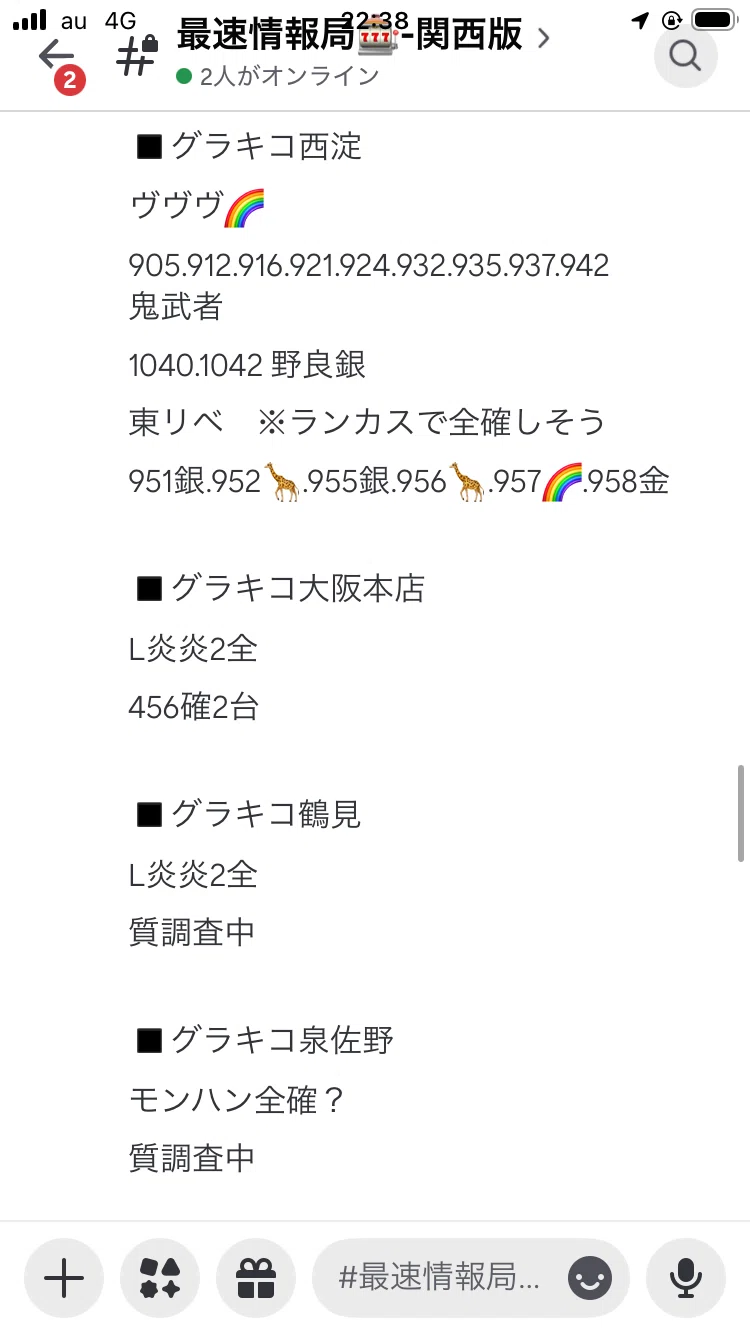Open the emoji picker

click(590, 1277)
